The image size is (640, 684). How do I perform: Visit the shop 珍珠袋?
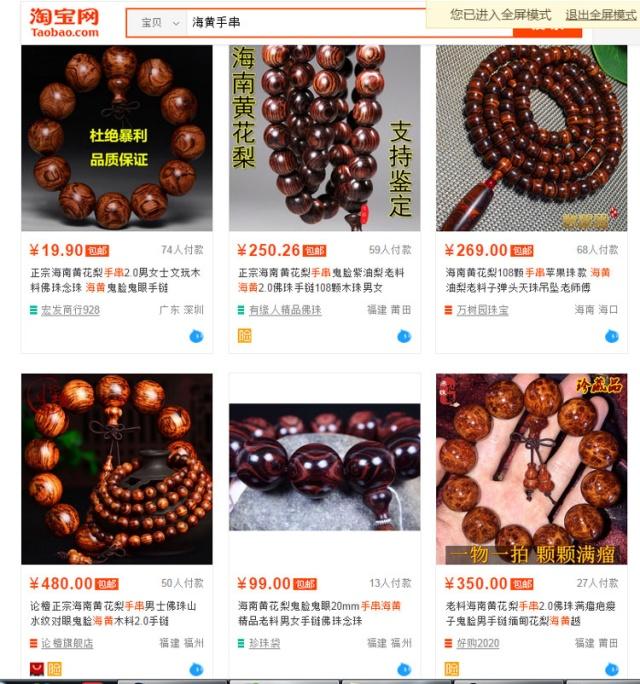(264, 643)
